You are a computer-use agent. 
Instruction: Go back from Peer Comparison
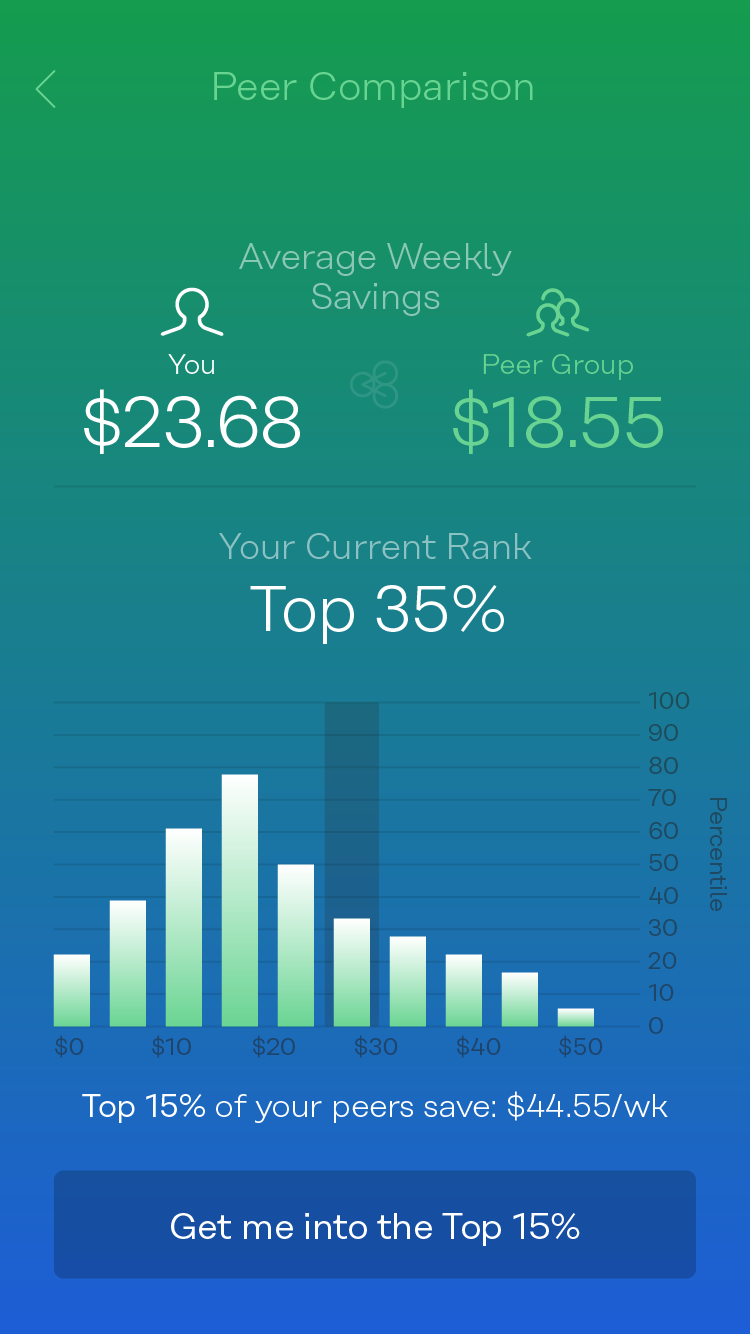click(46, 89)
